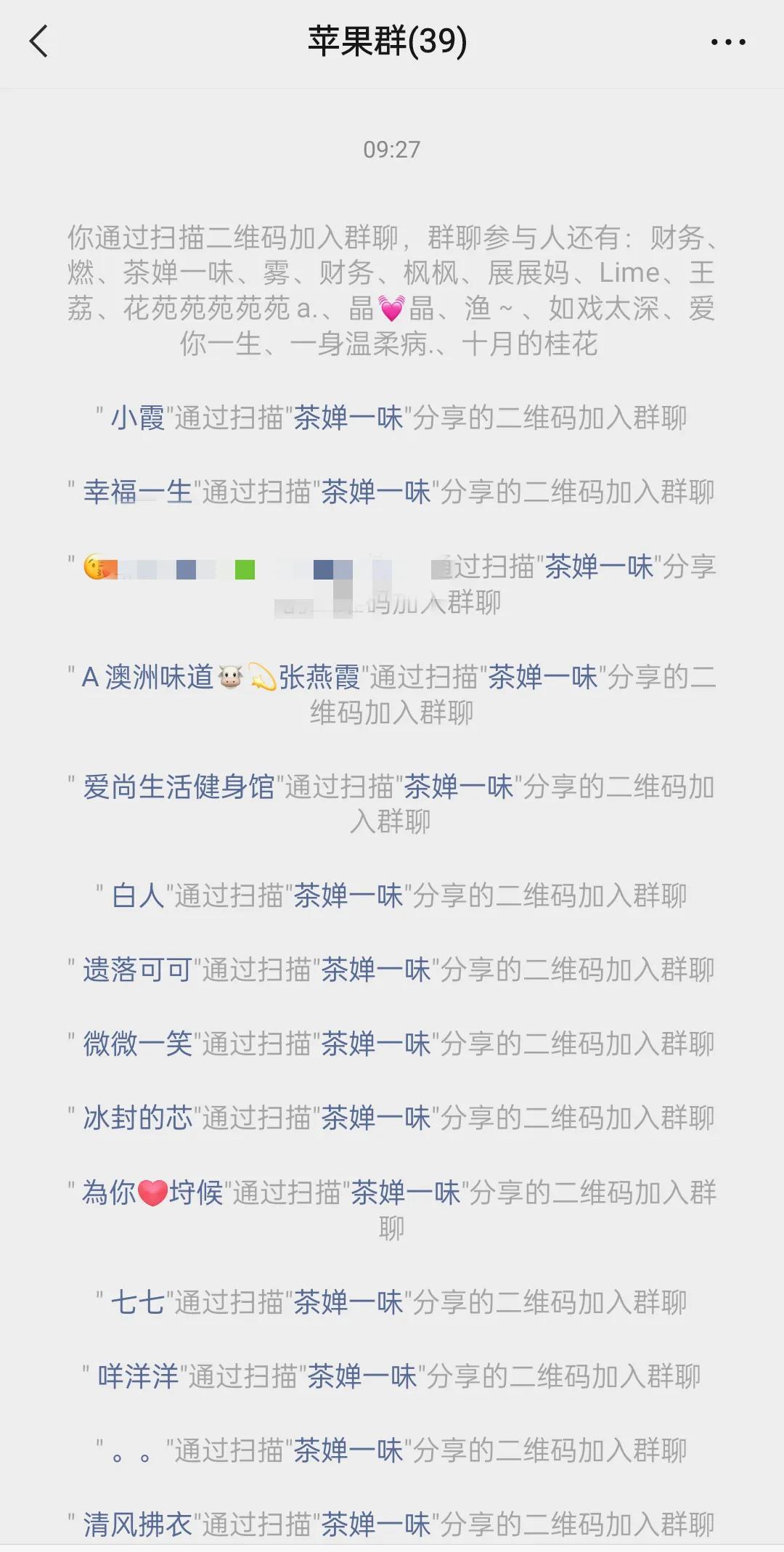Open 幸福一生's profile from join message
784x1552 pixels.
click(138, 492)
